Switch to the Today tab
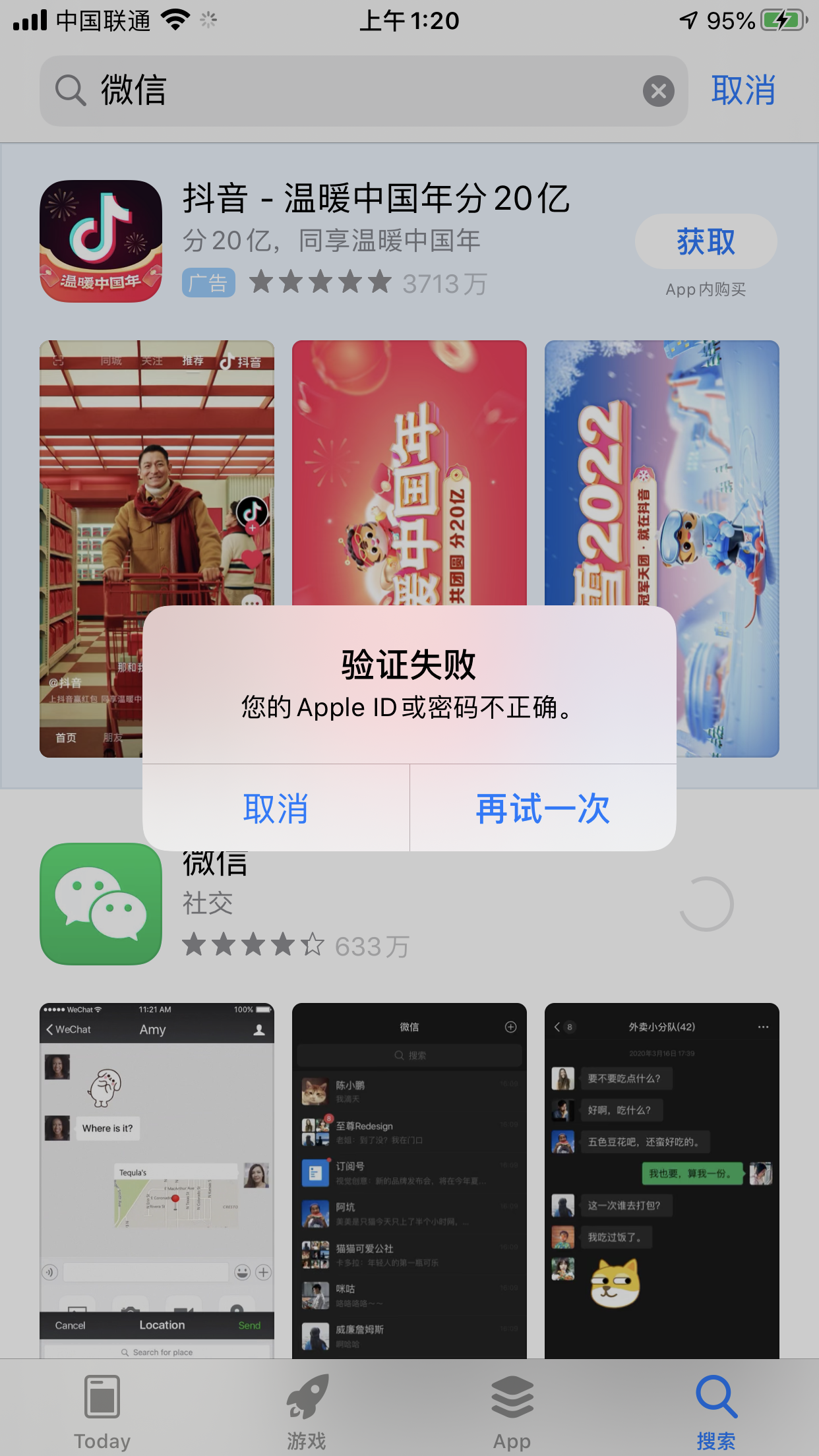819x1456 pixels. (102, 1408)
